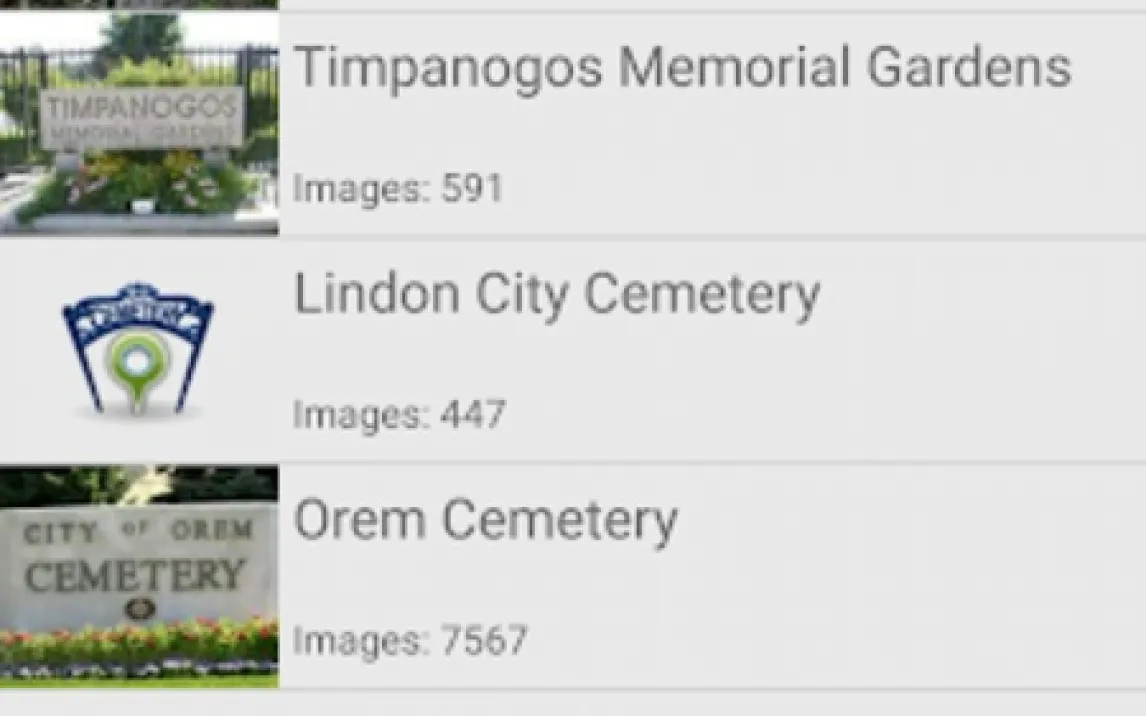Image resolution: width=1146 pixels, height=716 pixels.
Task: Open Timpanogos Memorial Gardens cemetery
Action: 682,70
